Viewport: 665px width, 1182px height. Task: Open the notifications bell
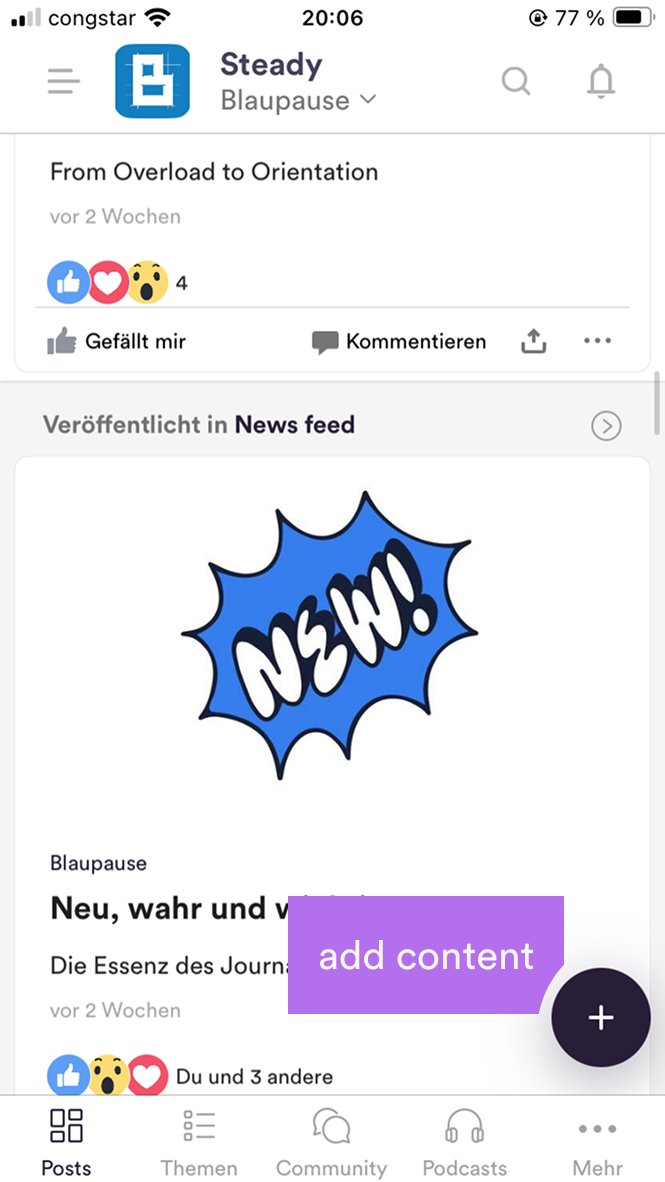[x=601, y=81]
